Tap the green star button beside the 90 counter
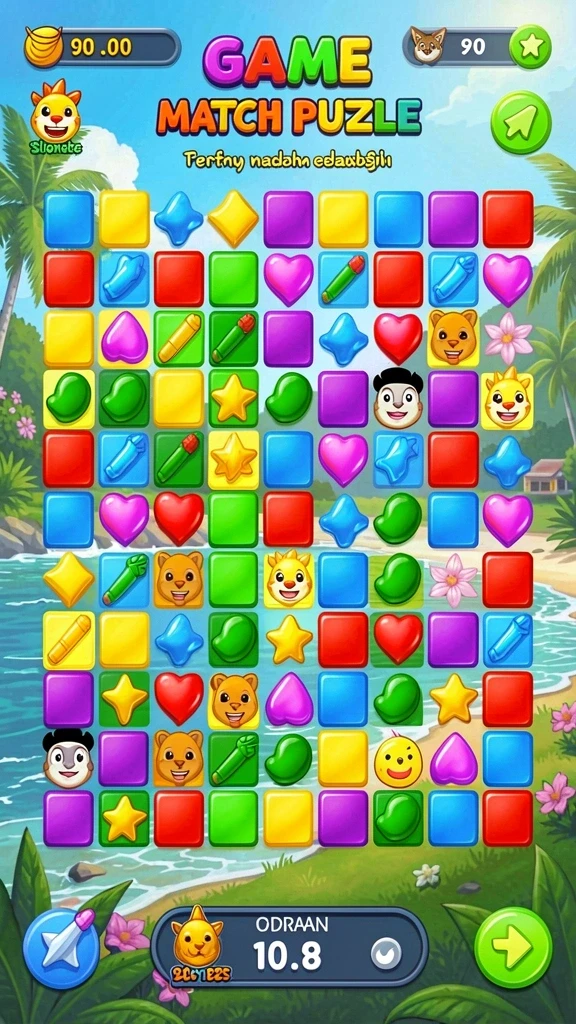Screen dimensions: 576x1024 (530, 47)
